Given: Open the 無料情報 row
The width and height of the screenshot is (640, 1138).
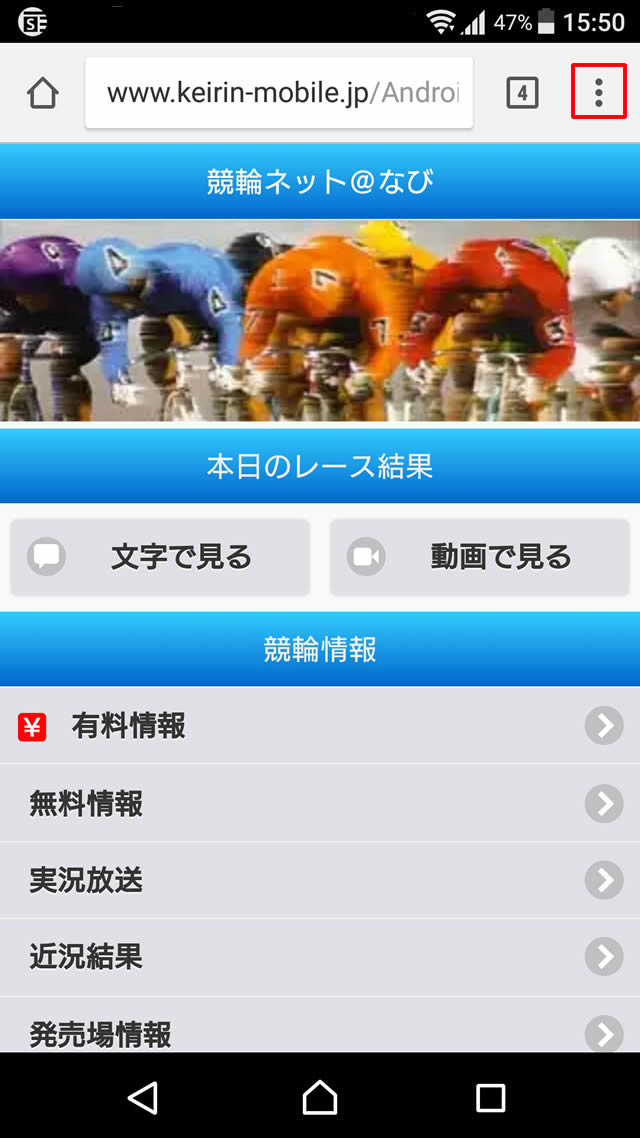Looking at the screenshot, I should coord(320,803).
